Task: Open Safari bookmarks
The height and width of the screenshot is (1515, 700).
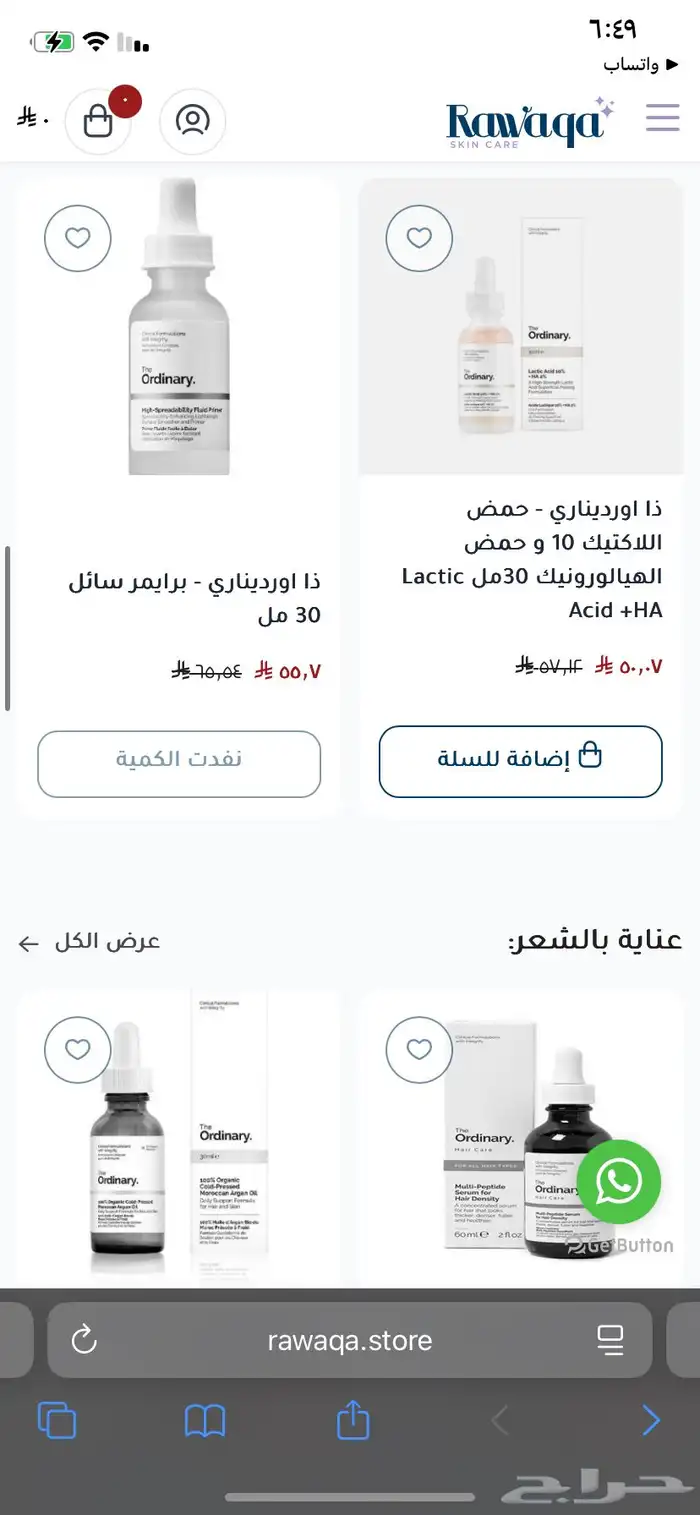Action: (x=205, y=1420)
